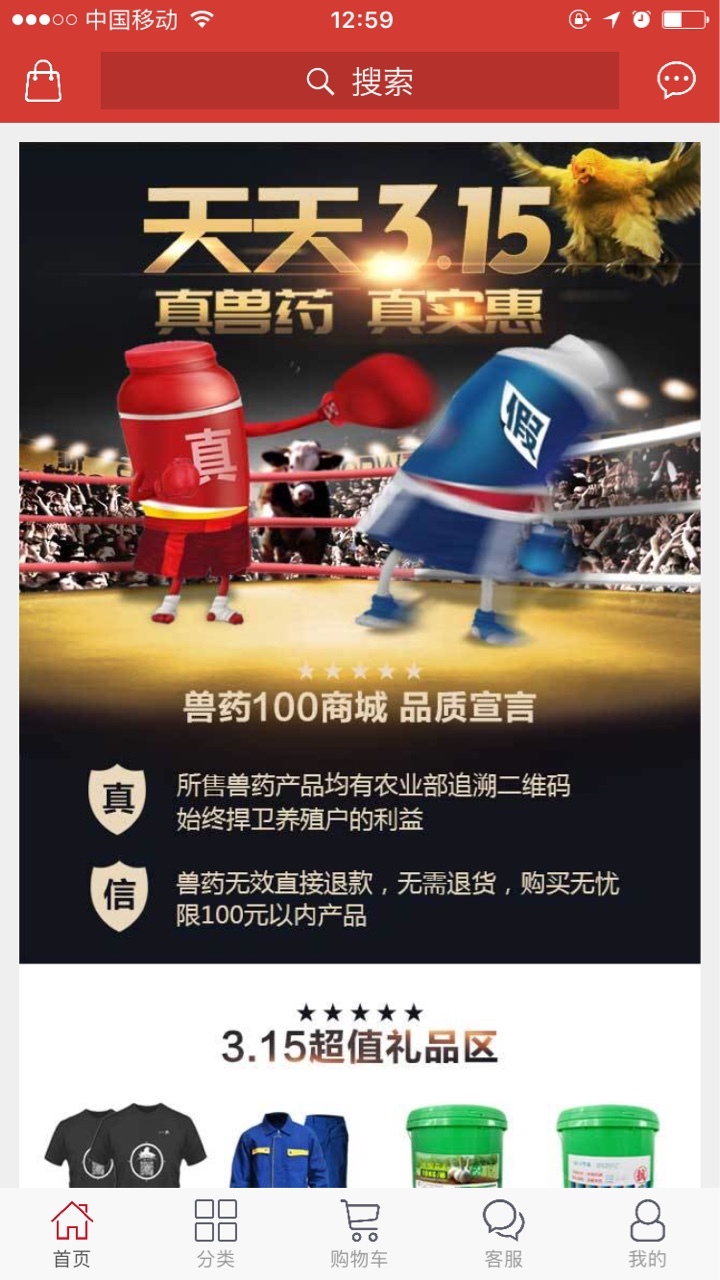The image size is (720, 1280).
Task: Switch to the 首页 tab
Action: (72, 1235)
